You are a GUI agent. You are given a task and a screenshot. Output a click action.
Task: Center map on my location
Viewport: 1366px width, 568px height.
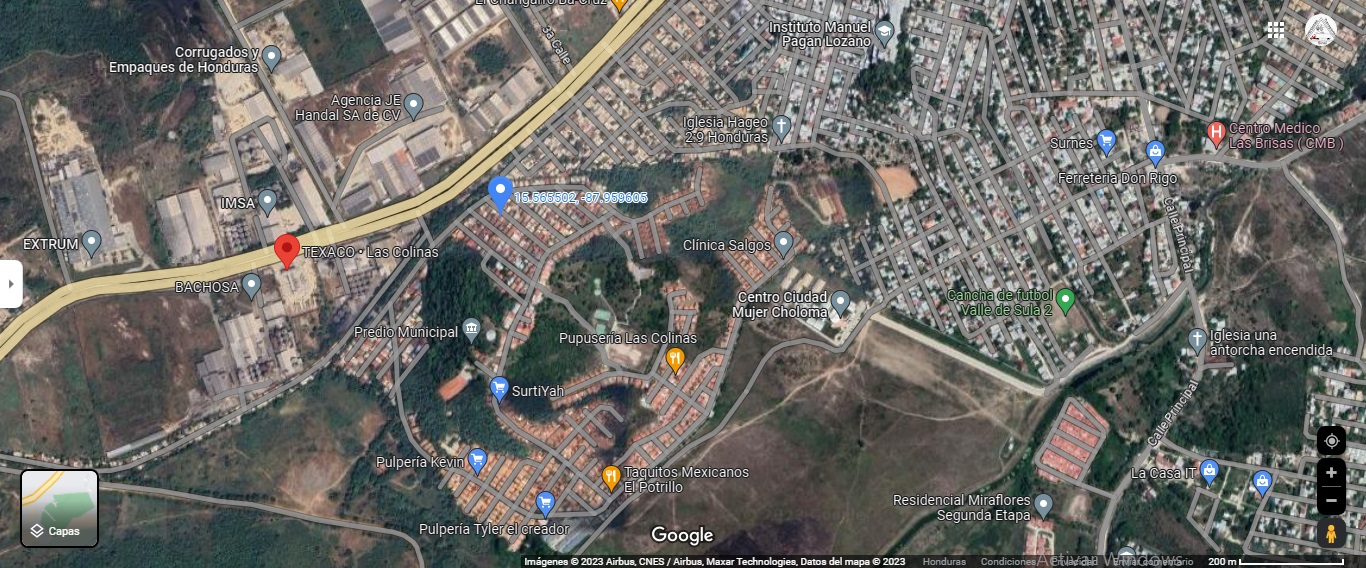tap(1330, 440)
